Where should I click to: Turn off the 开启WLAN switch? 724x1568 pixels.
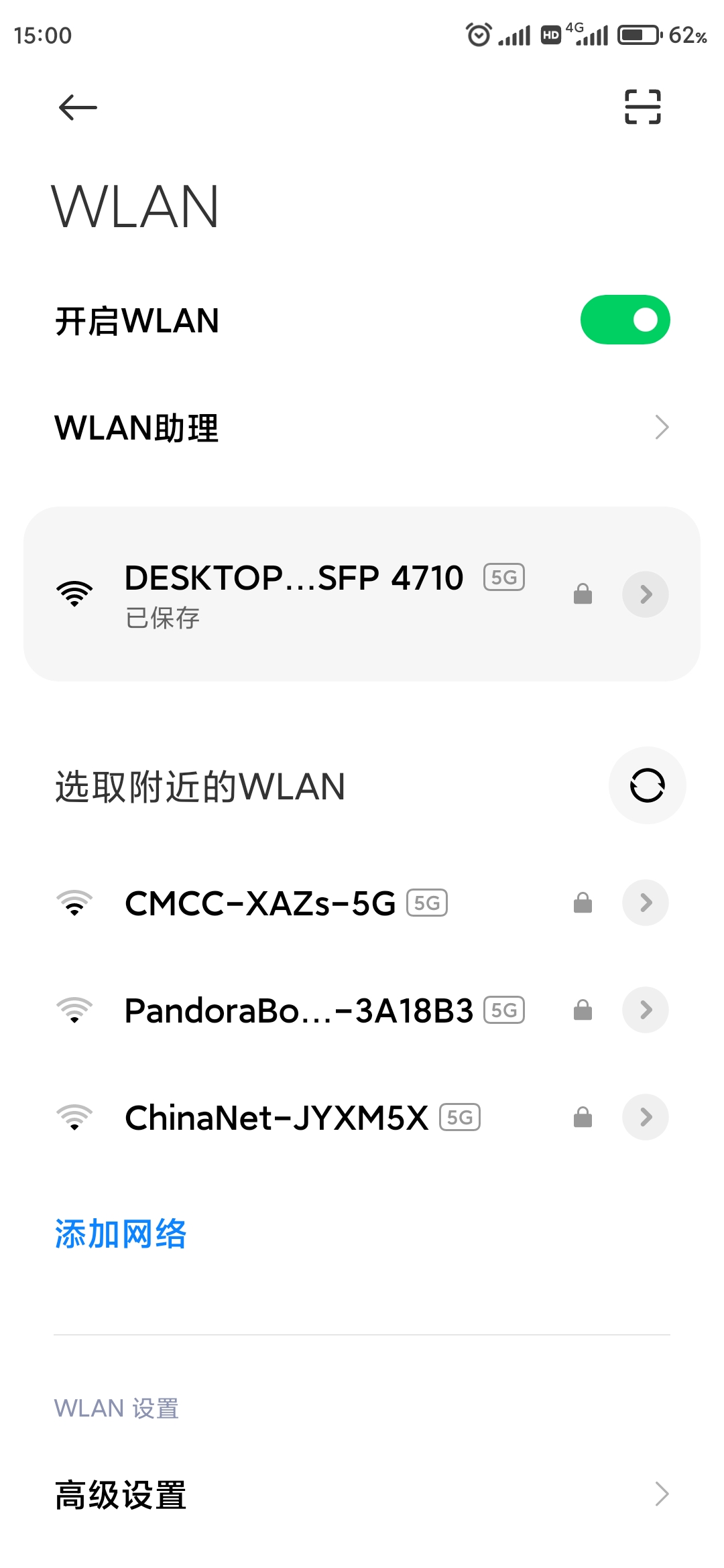(625, 320)
